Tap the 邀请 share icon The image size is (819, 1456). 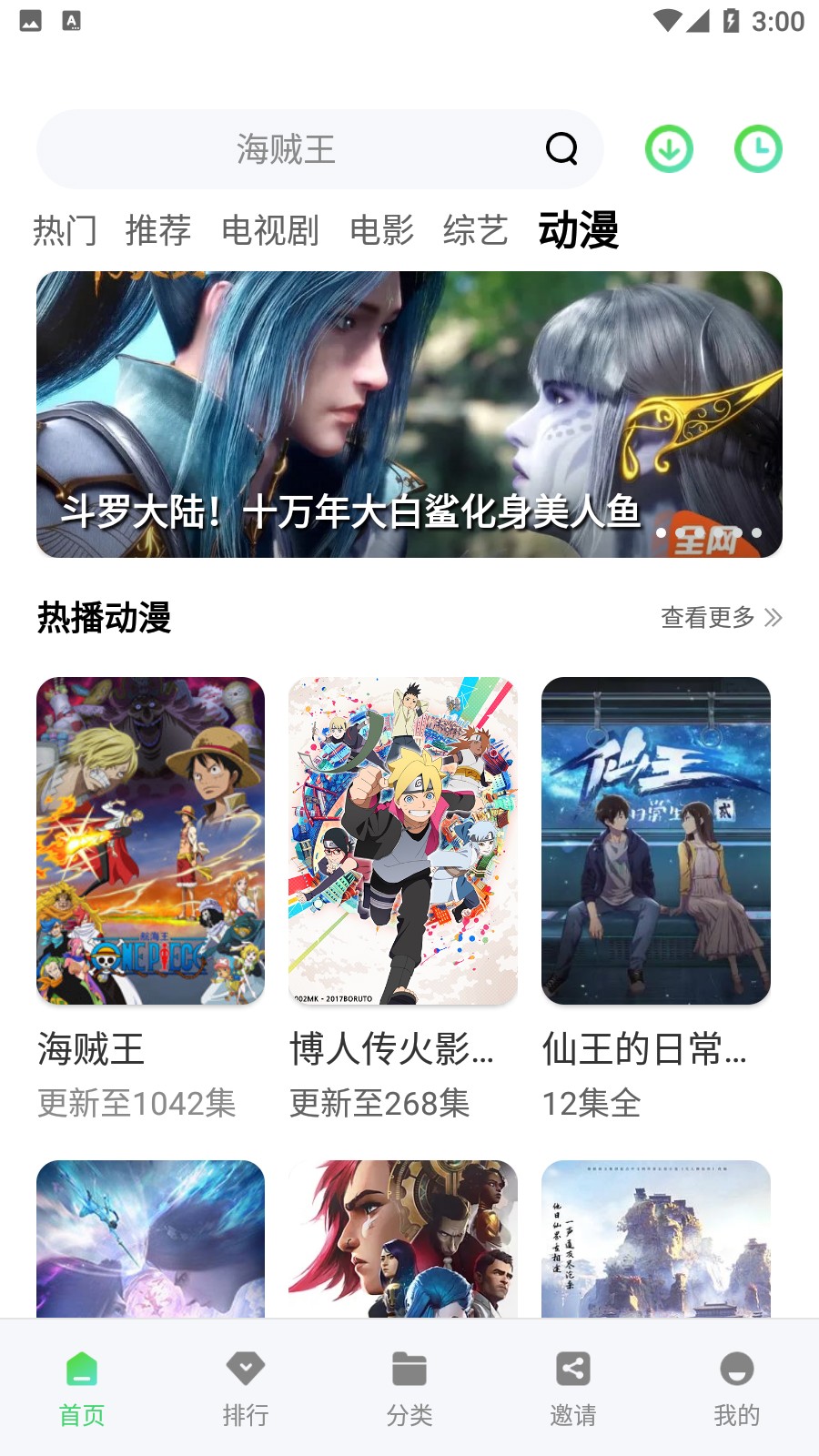click(x=572, y=1369)
